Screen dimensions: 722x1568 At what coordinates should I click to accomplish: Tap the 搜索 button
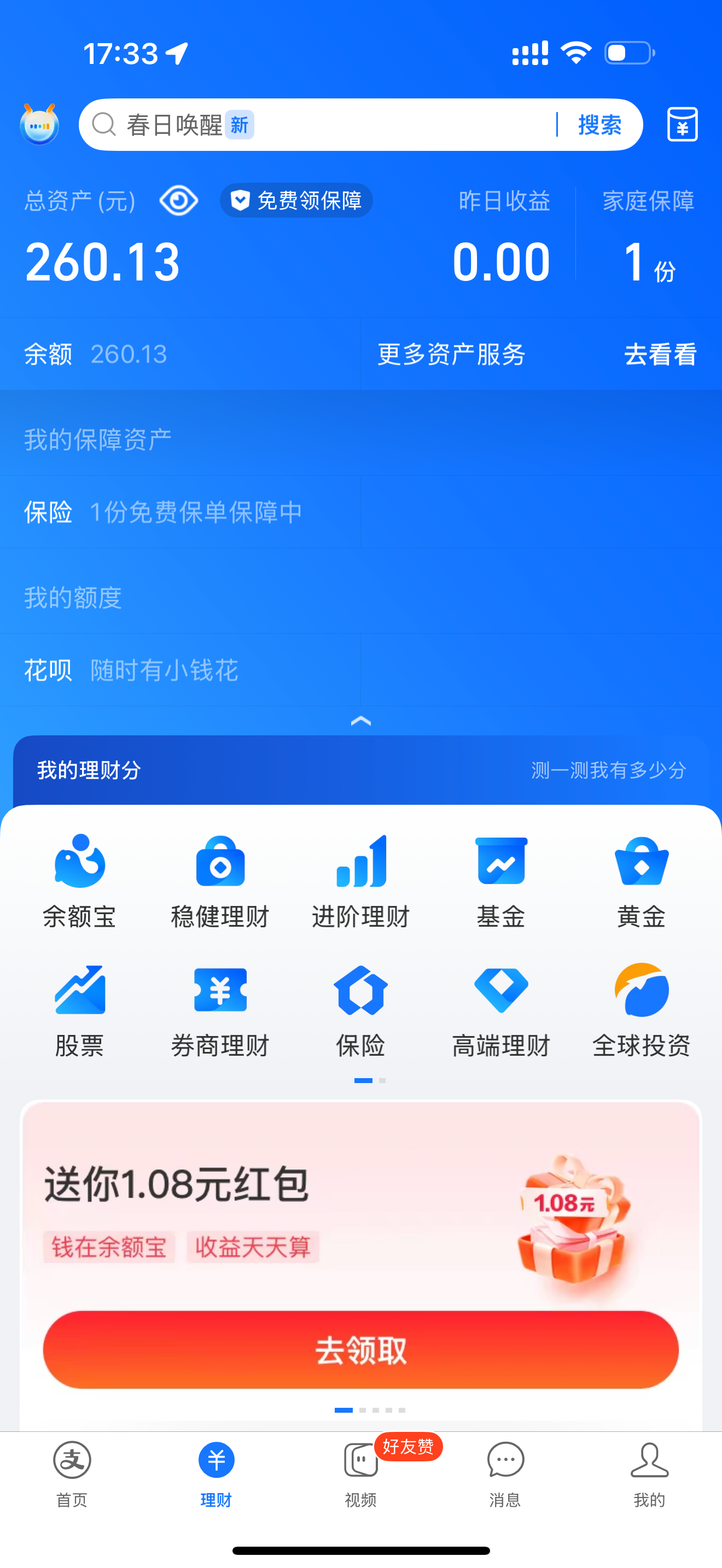click(x=599, y=125)
